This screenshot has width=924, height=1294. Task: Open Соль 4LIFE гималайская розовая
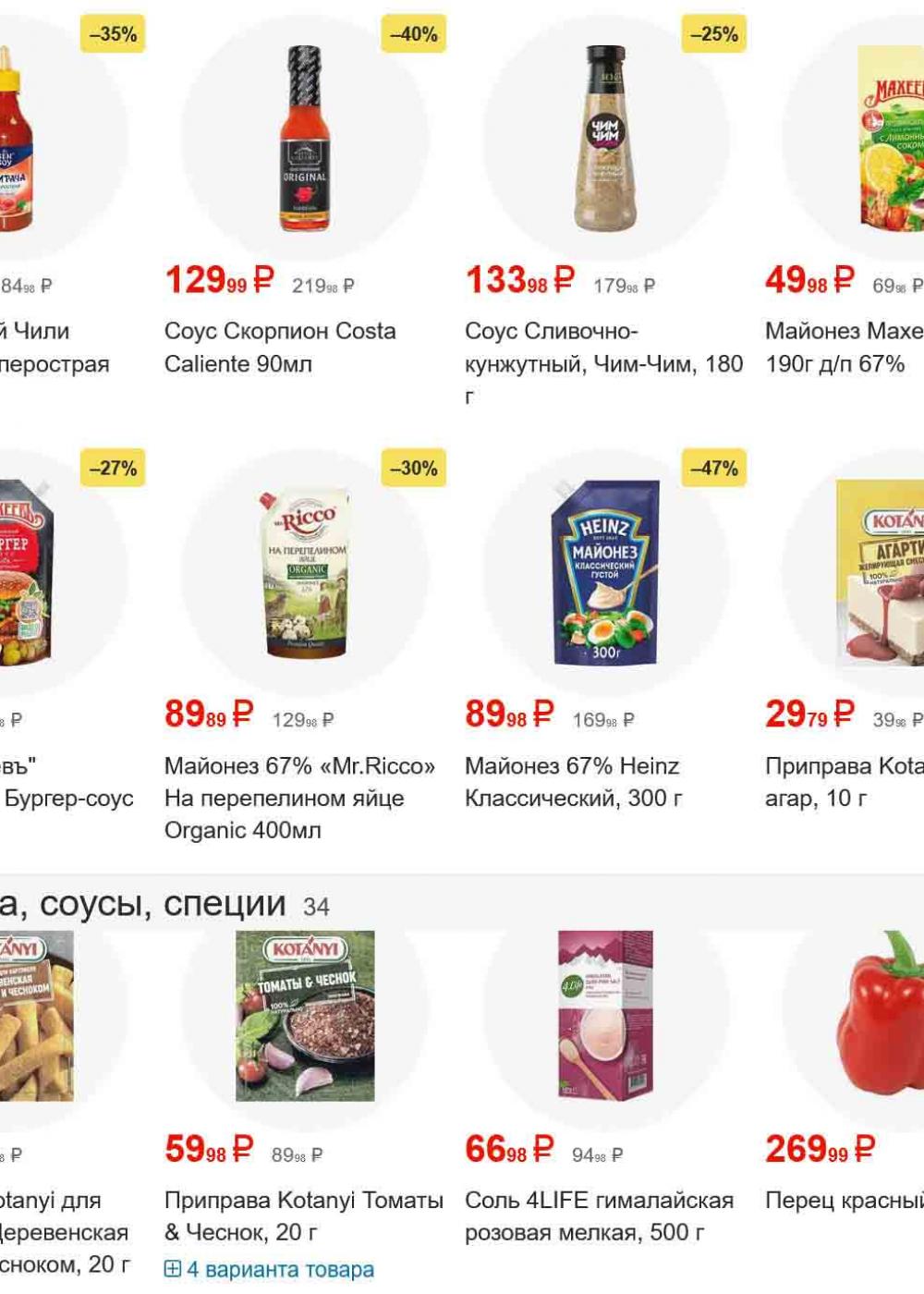click(x=599, y=1215)
